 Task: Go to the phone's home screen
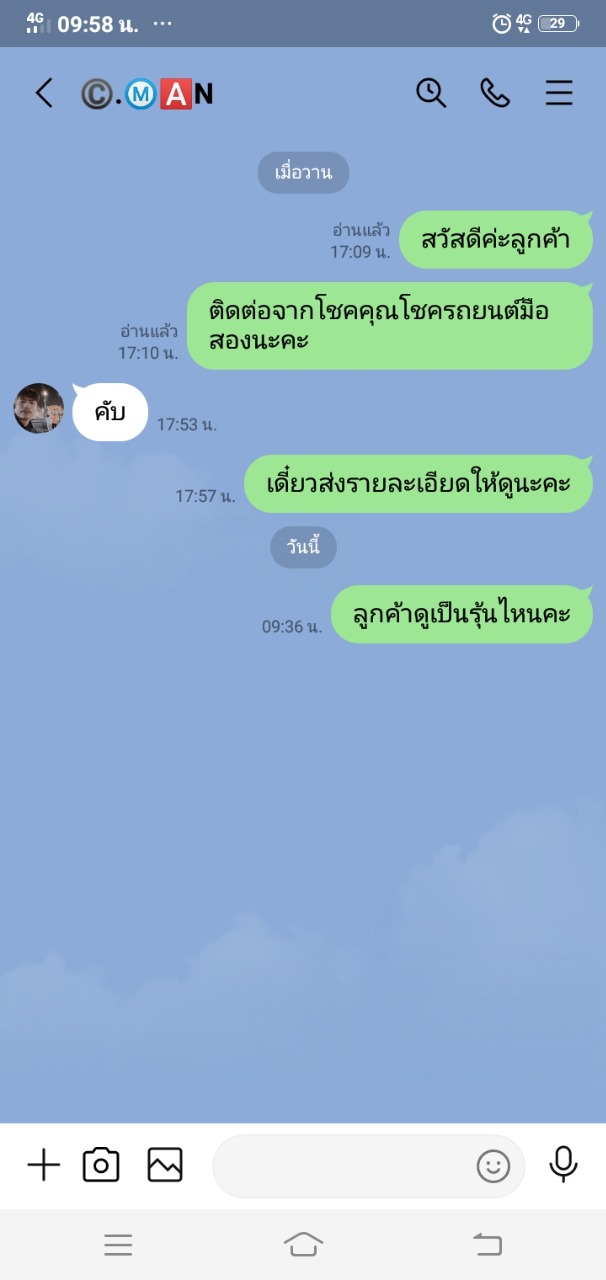pos(303,1244)
